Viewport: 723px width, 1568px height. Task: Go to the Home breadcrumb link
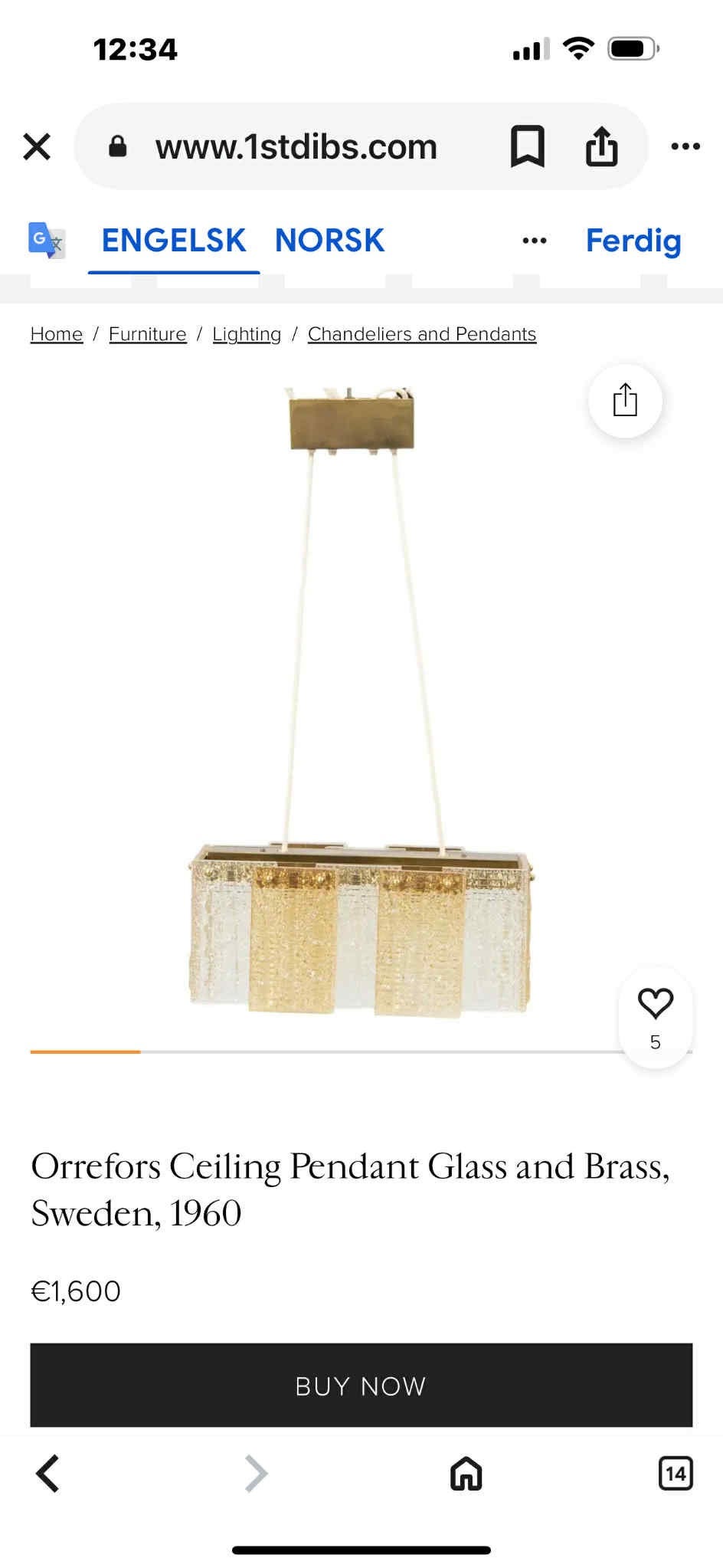(57, 334)
